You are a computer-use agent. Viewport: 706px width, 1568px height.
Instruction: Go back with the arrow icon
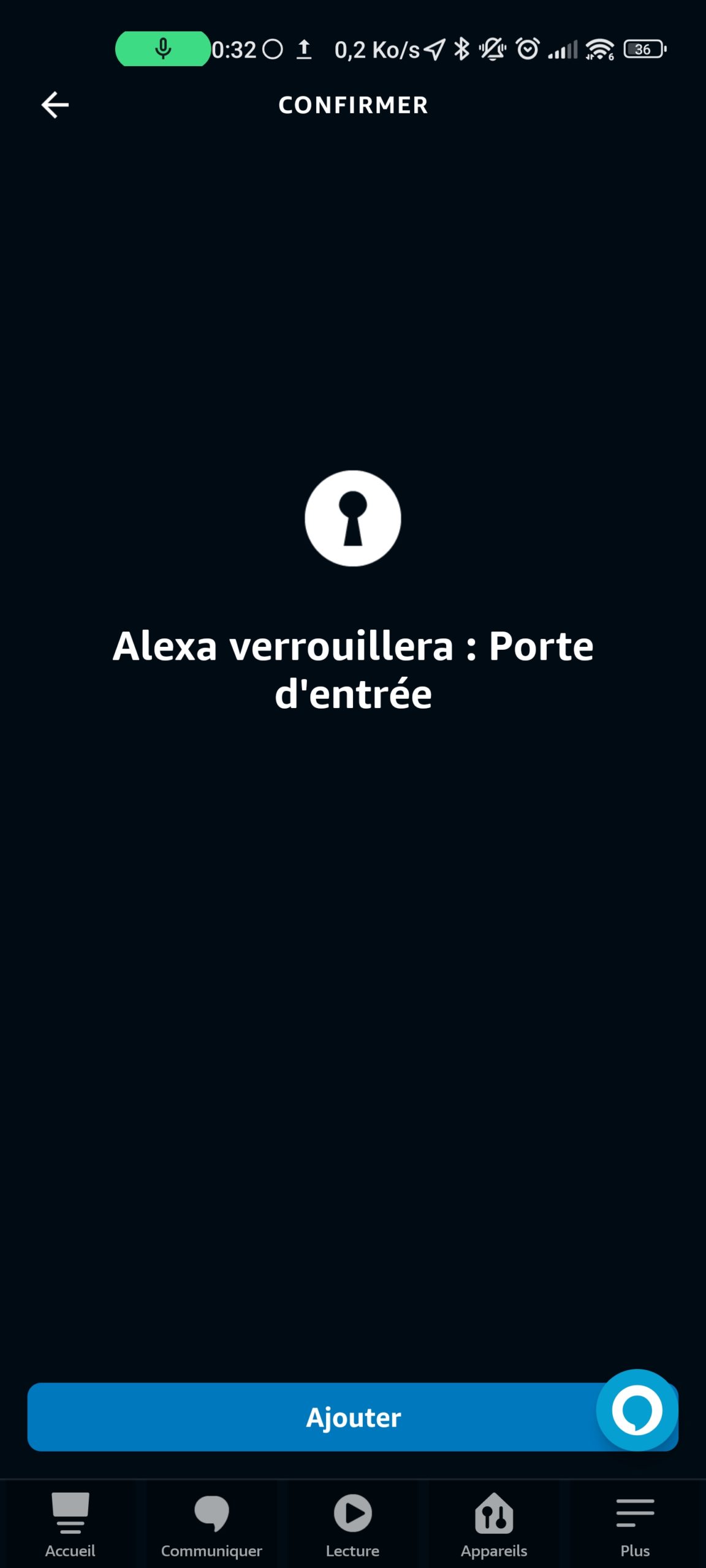coord(55,105)
